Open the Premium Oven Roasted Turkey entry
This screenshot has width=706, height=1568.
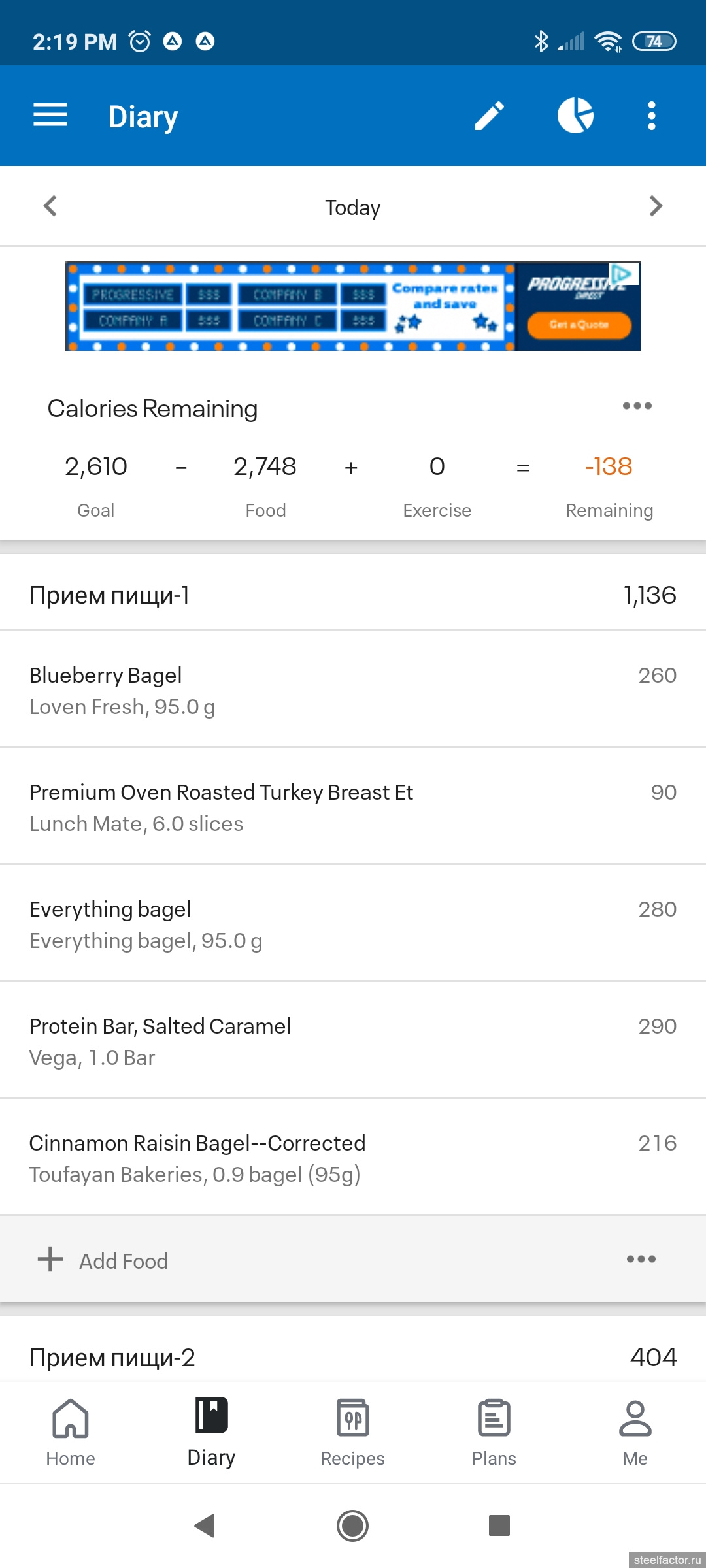(353, 807)
